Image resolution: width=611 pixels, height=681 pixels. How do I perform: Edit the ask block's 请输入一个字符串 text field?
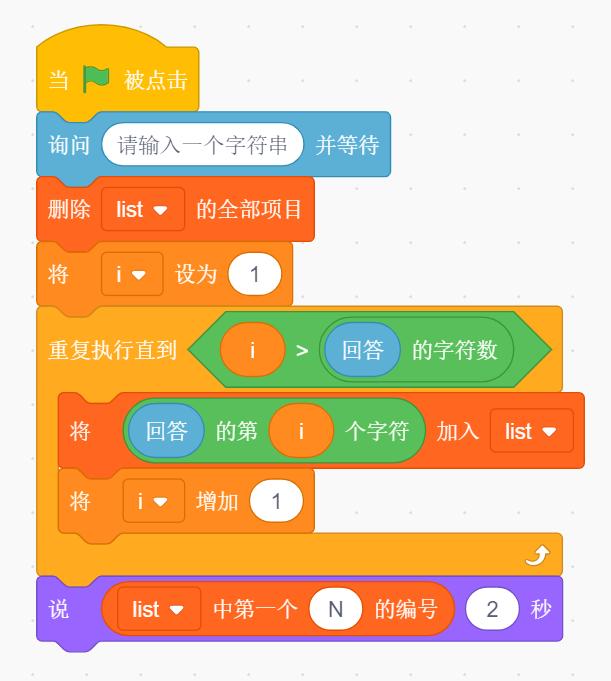click(202, 145)
